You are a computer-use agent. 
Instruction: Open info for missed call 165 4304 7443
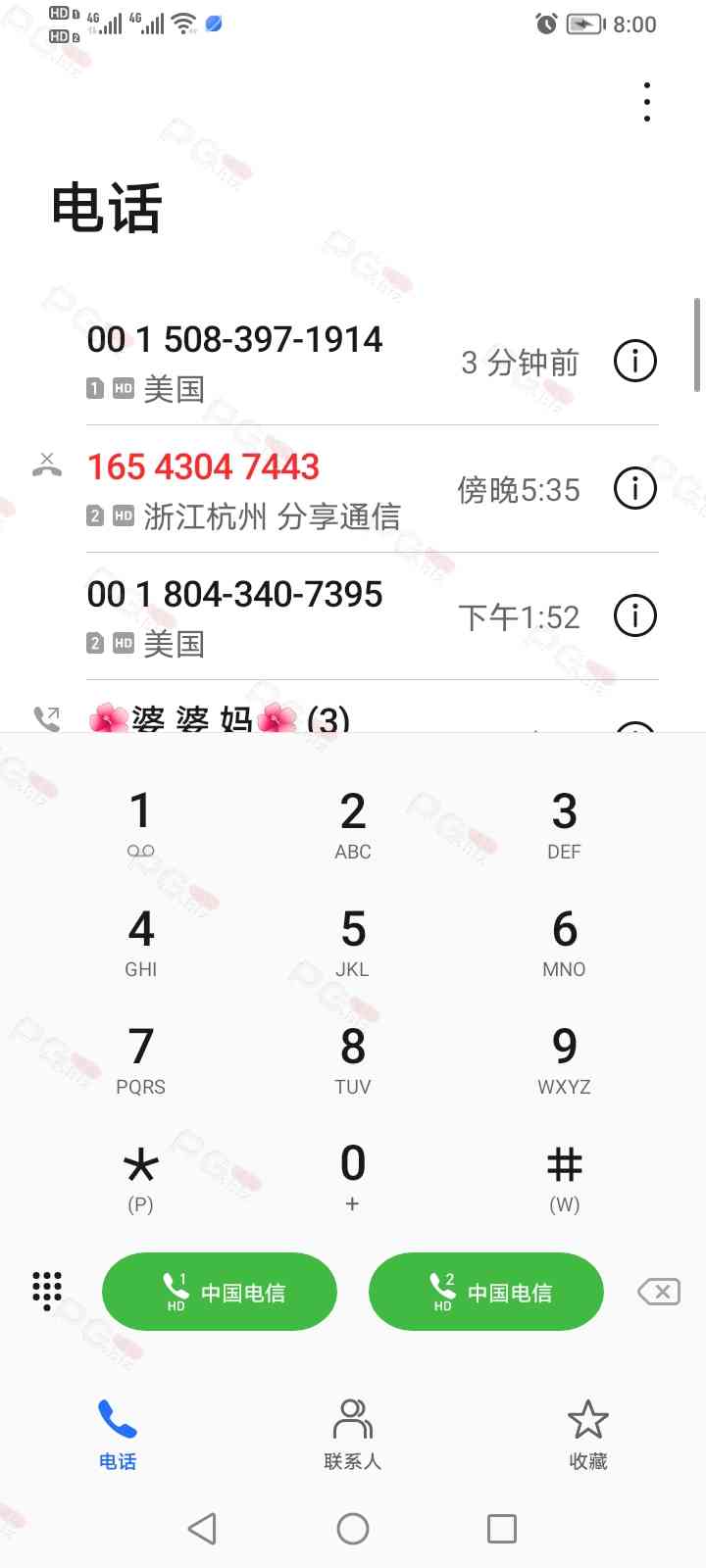tap(634, 488)
